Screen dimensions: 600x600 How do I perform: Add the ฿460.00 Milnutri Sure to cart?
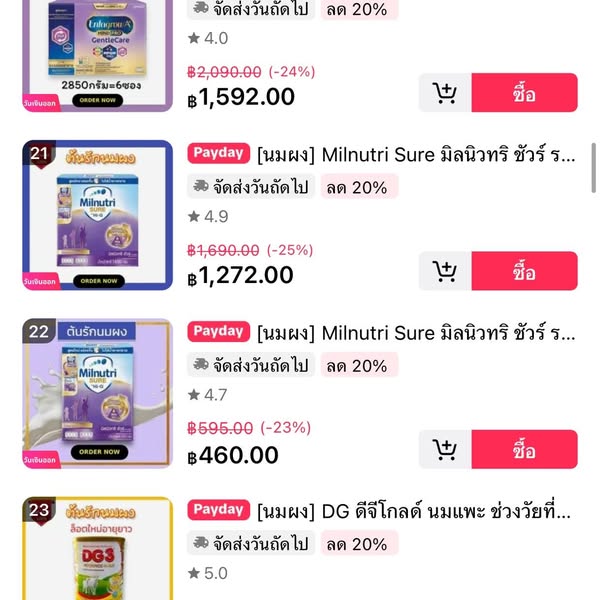445,450
